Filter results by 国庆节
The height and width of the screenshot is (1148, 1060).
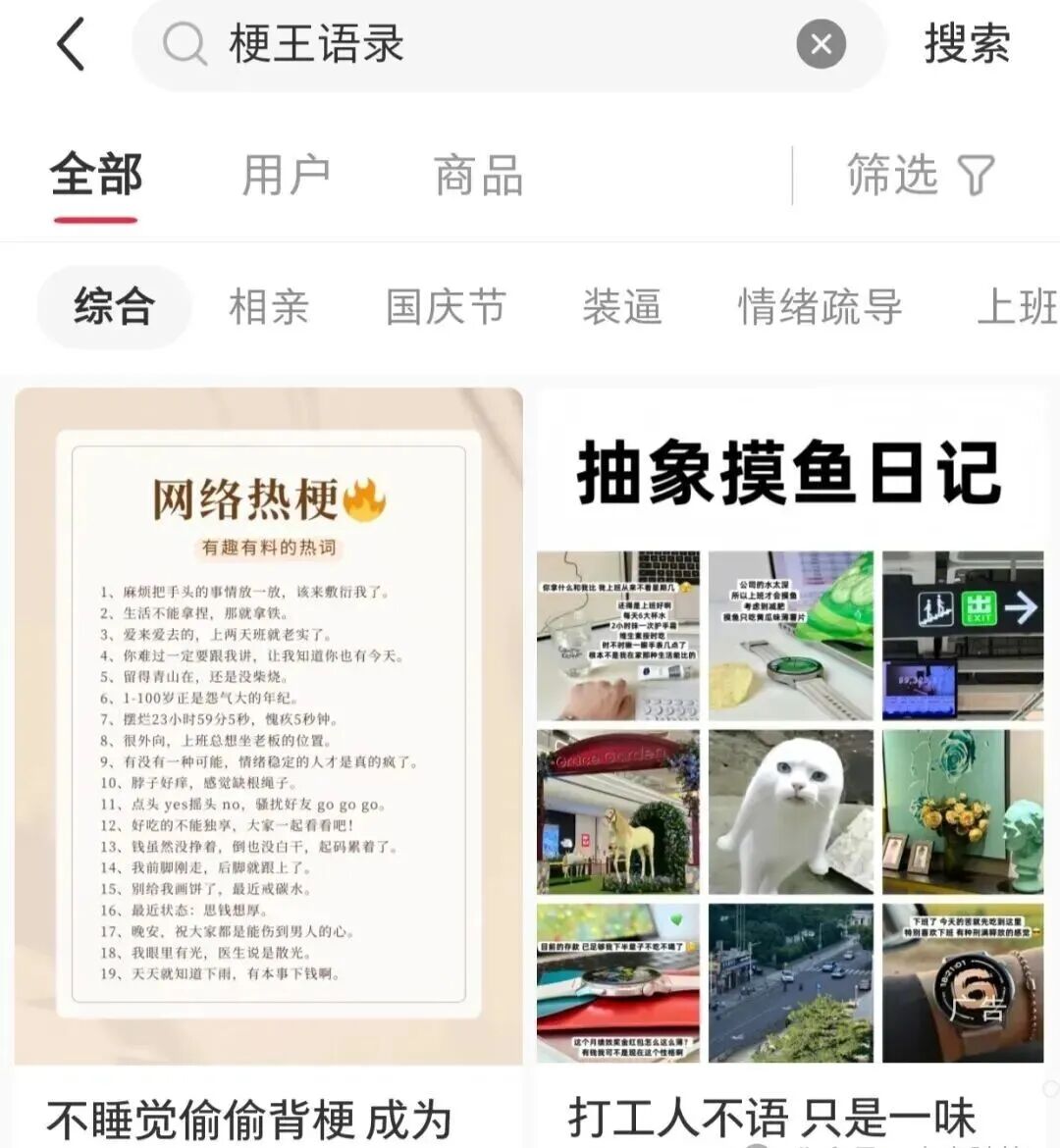pos(446,307)
